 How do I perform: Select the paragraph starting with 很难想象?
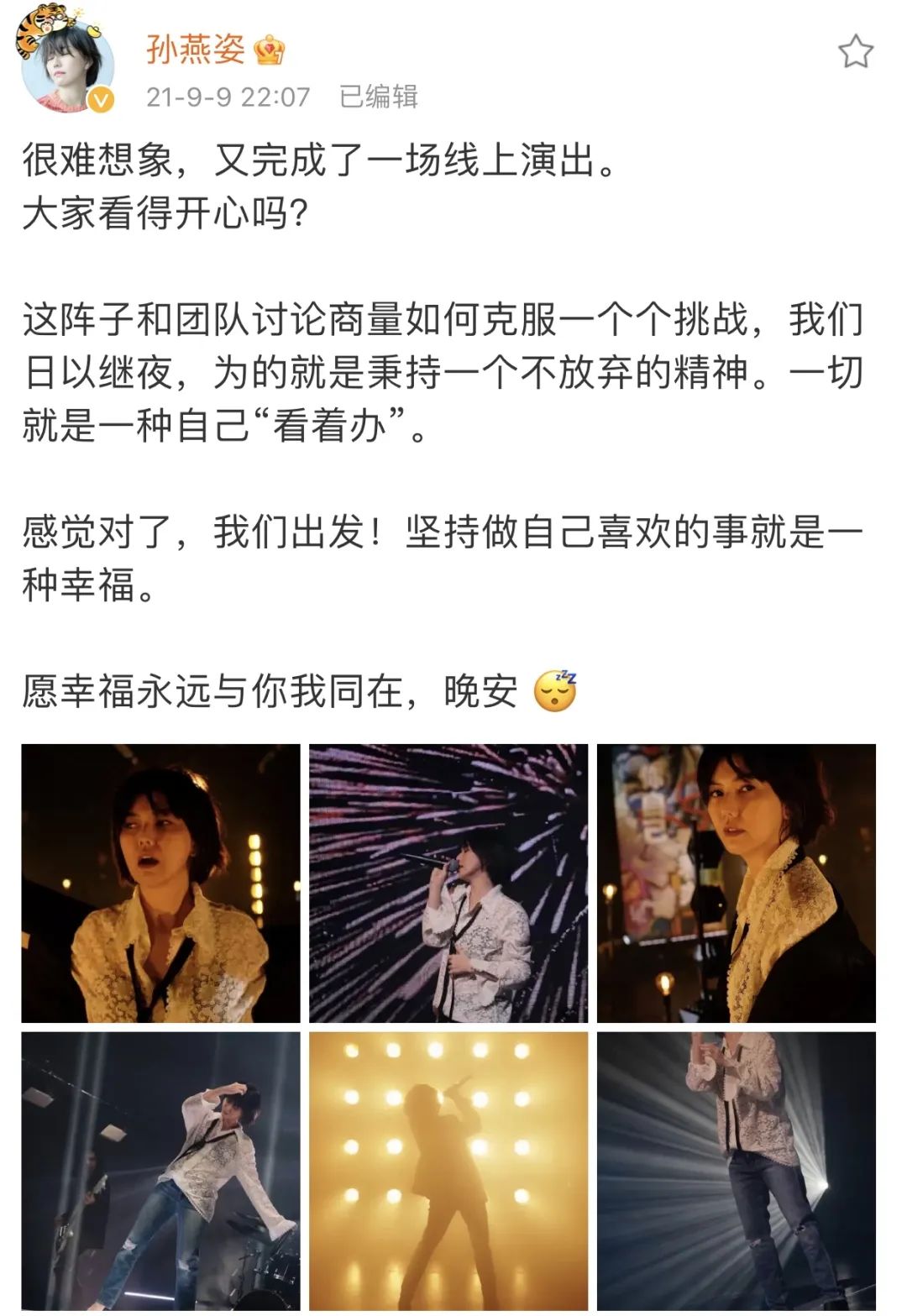pyautogui.click(x=319, y=164)
